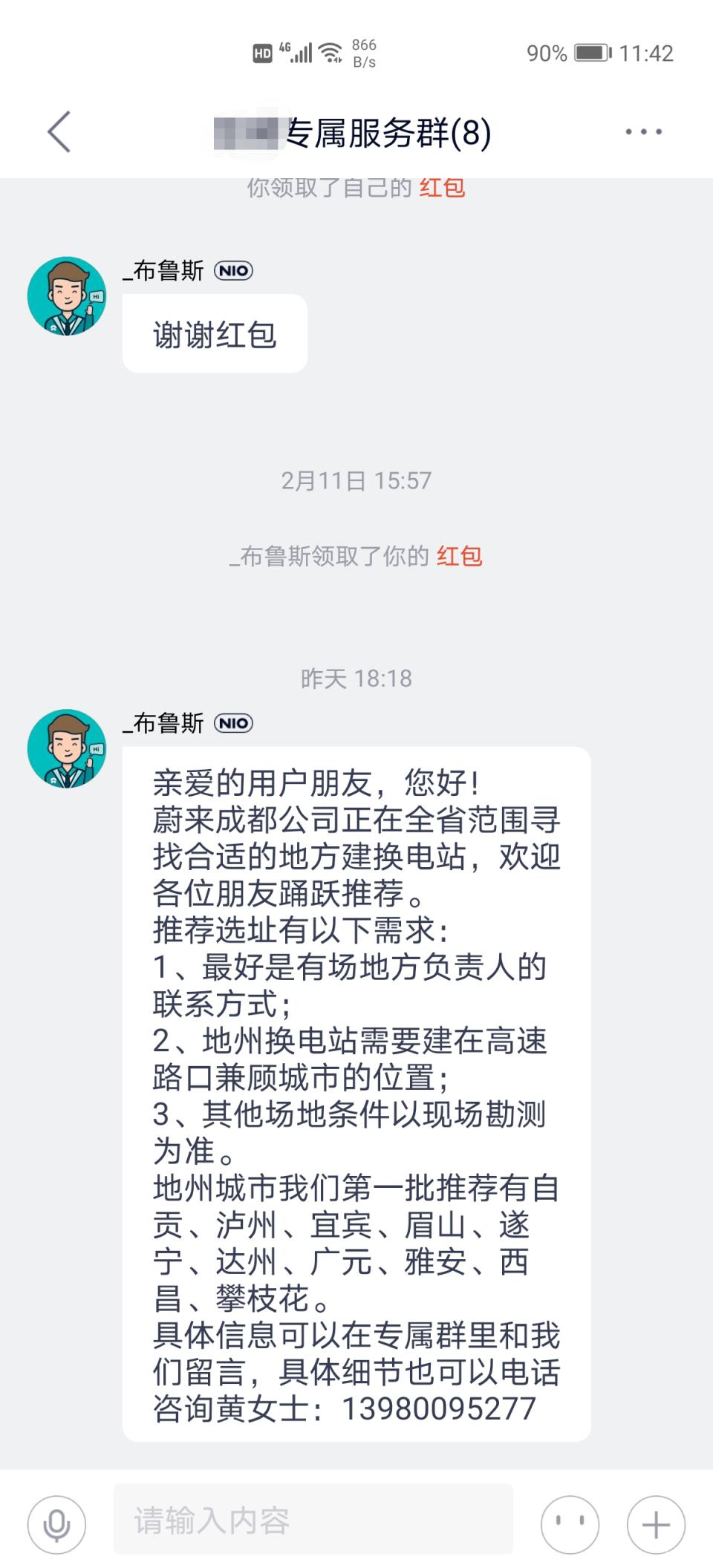Open the emoji picker
The image size is (713, 1568).
pos(570,1524)
